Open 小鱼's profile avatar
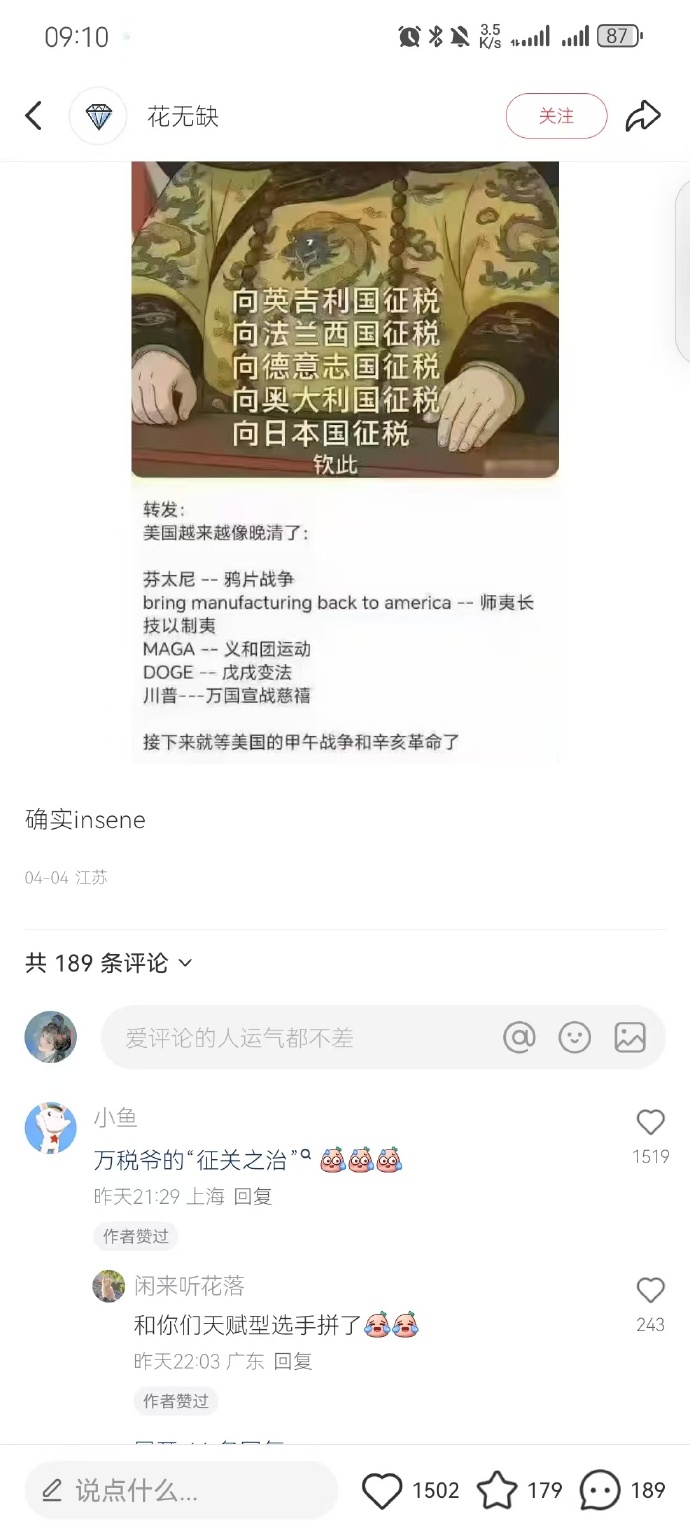This screenshot has height=1535, width=690. click(51, 1129)
